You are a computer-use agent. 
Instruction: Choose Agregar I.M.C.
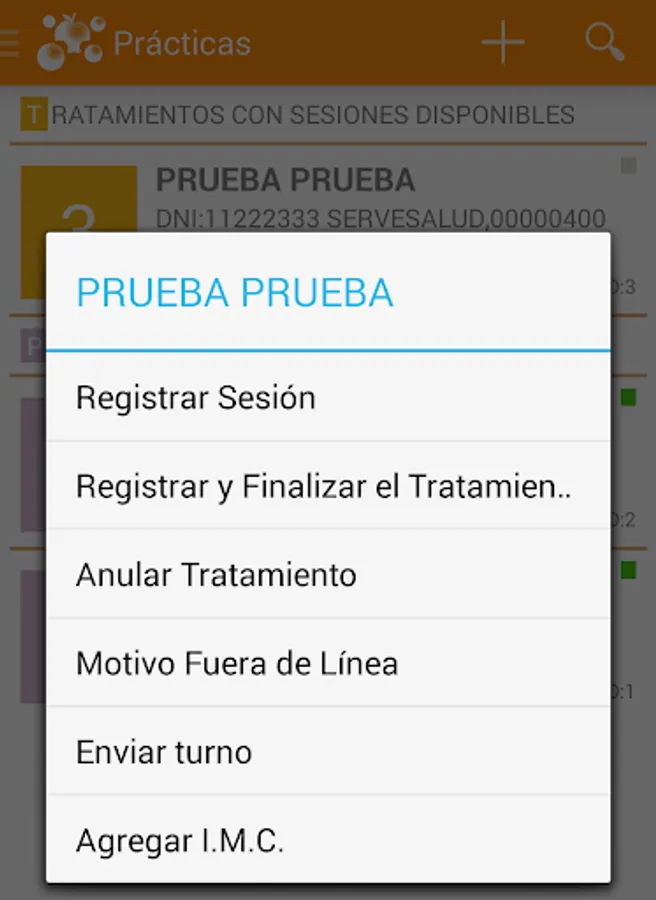coord(328,840)
